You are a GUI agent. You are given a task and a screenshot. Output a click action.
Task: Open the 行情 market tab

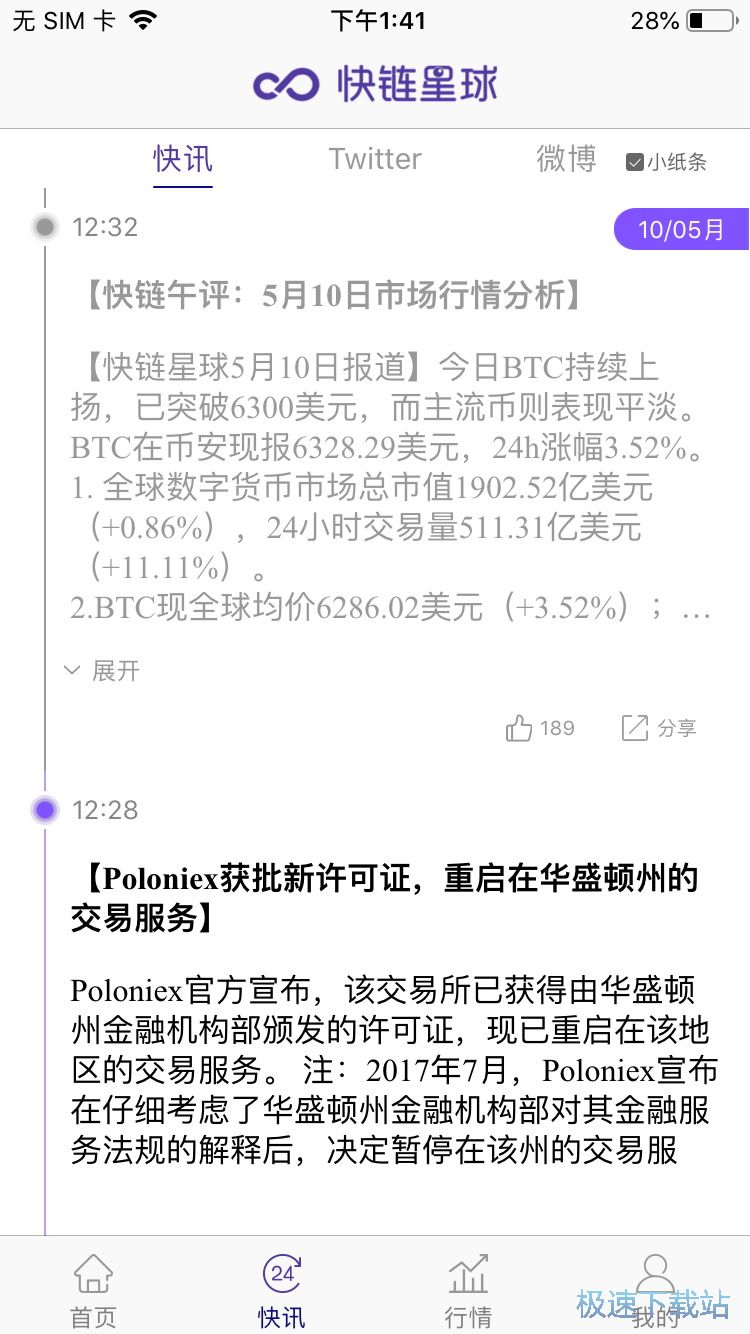pyautogui.click(x=468, y=1290)
